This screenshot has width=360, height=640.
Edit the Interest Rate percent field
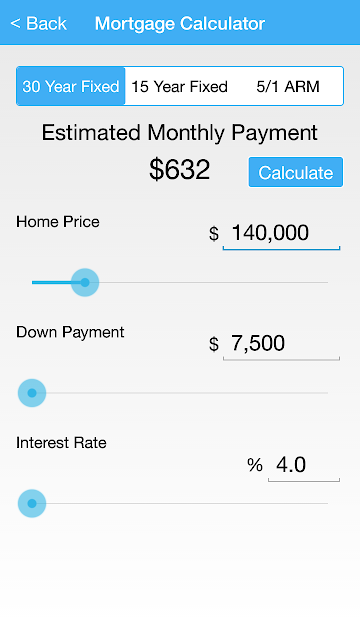point(304,465)
